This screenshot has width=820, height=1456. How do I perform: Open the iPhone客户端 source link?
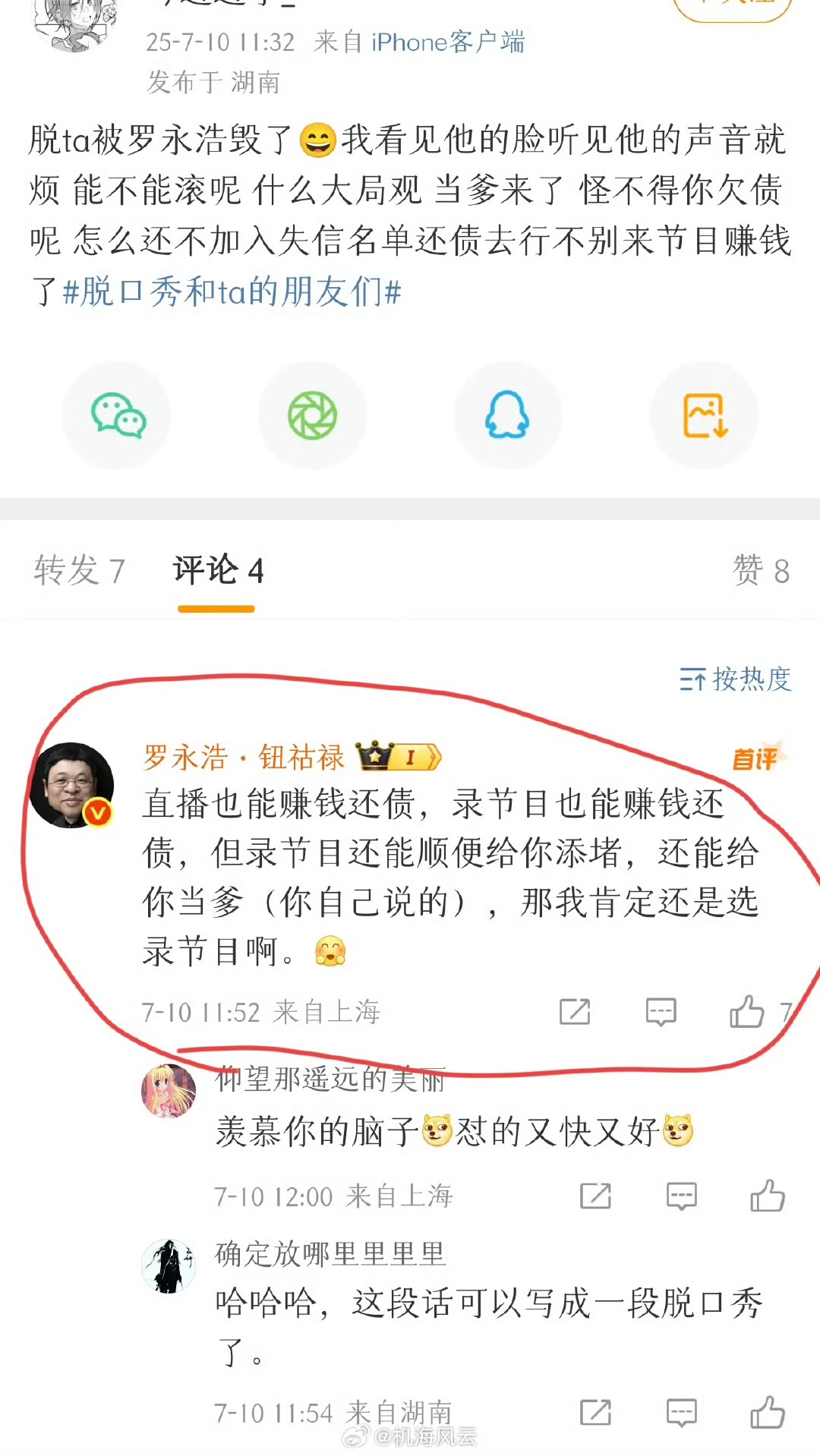[x=448, y=43]
